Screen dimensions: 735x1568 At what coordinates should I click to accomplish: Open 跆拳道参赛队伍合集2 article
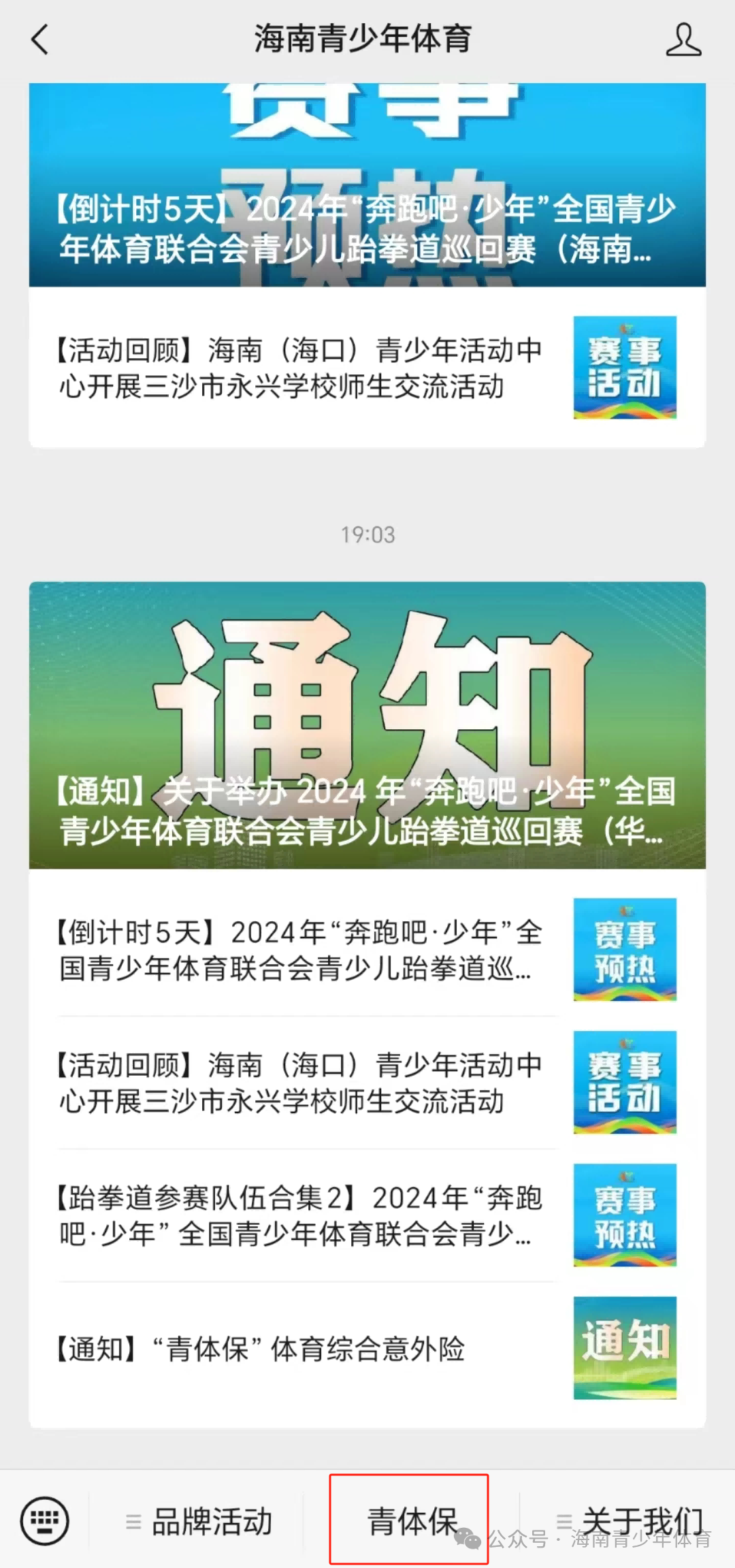click(367, 1215)
